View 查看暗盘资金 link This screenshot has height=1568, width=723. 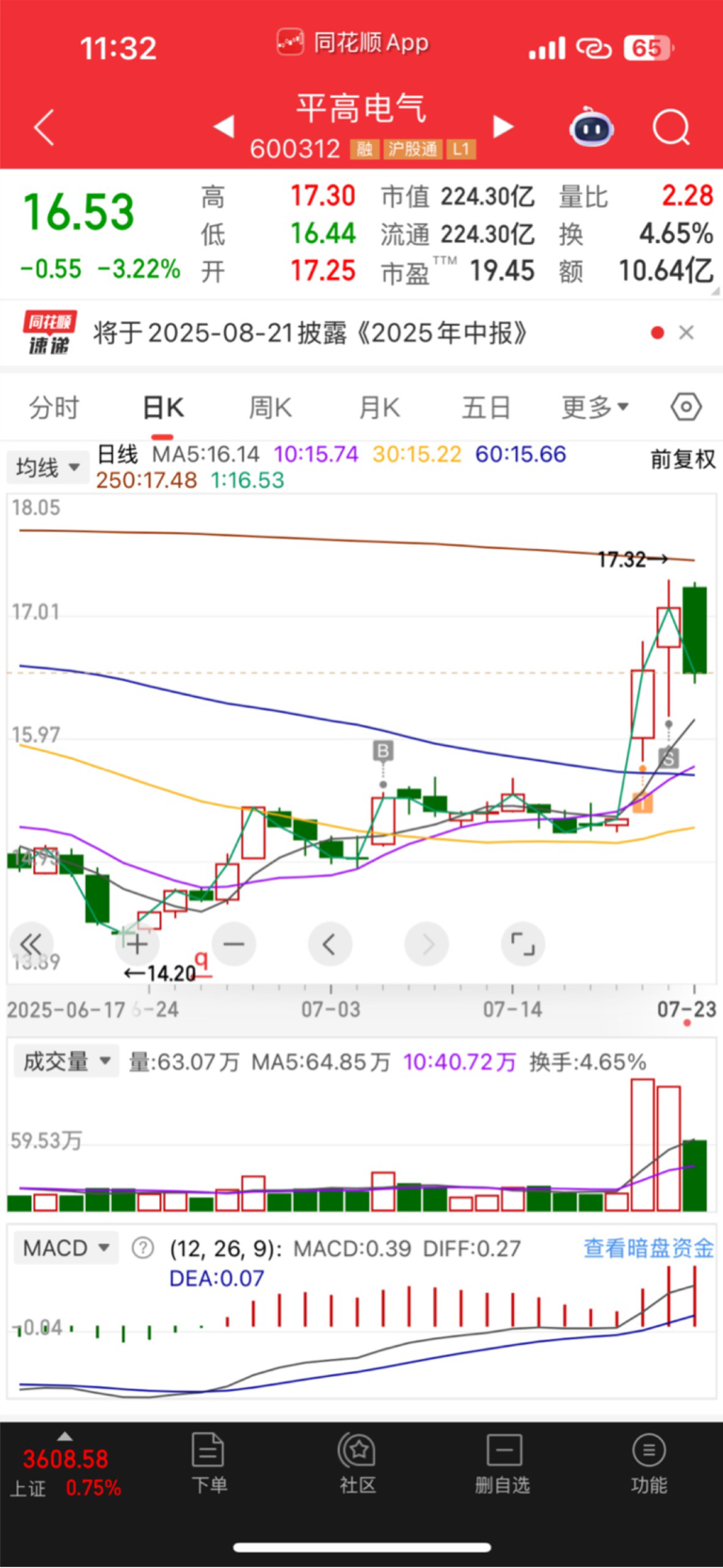649,1248
